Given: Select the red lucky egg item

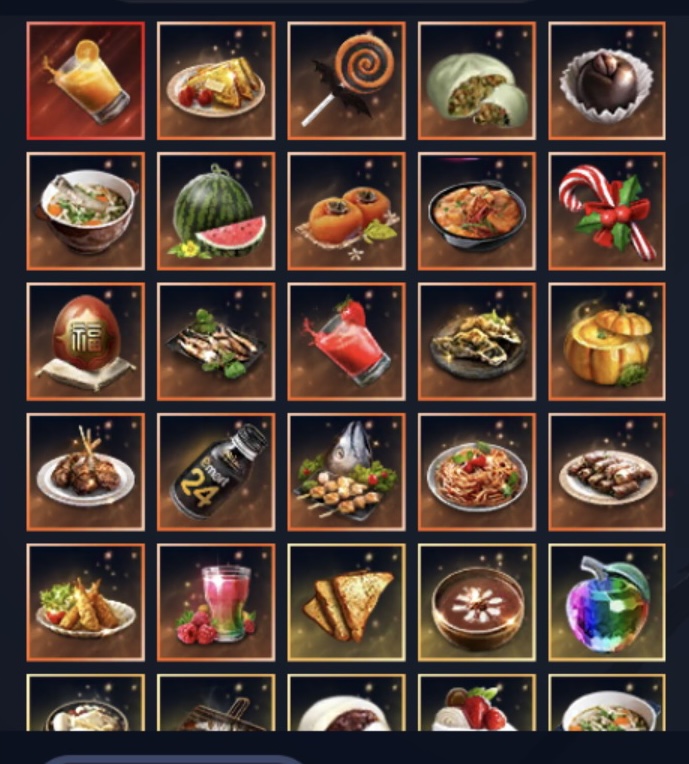Looking at the screenshot, I should pos(86,342).
